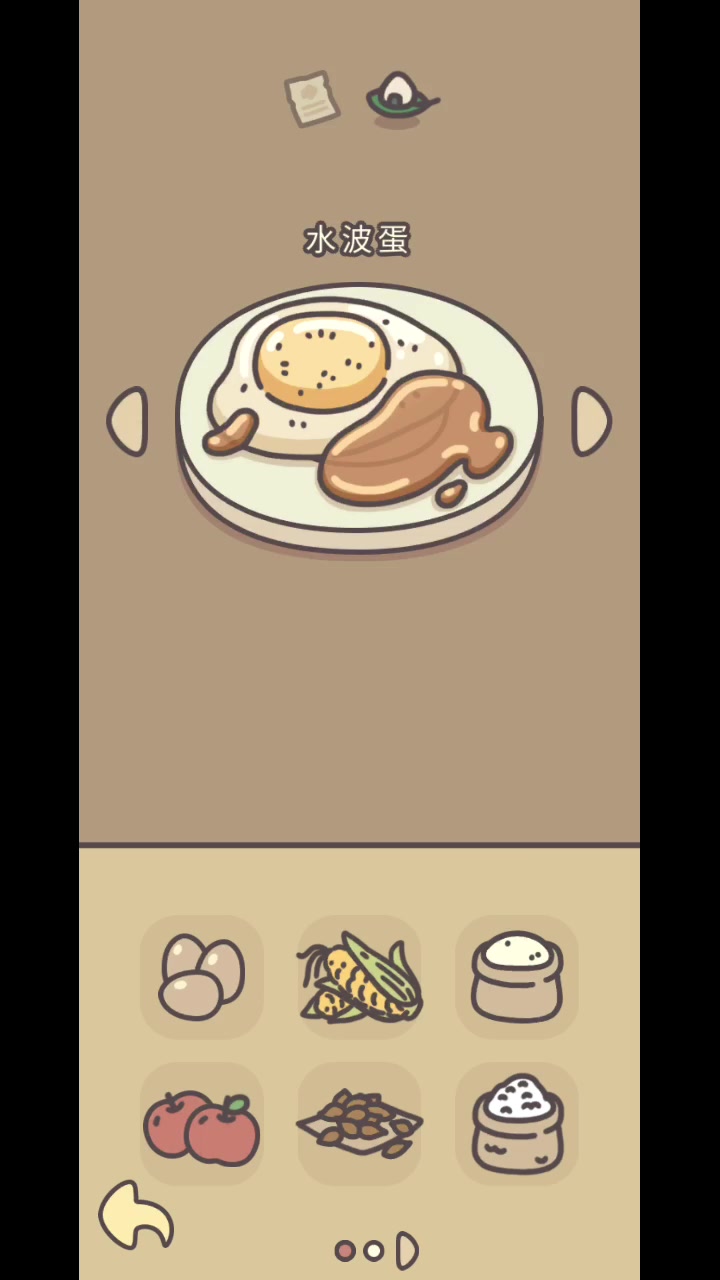Jump to first ingredient page dot
Image resolution: width=720 pixels, height=1280 pixels.
point(345,1251)
